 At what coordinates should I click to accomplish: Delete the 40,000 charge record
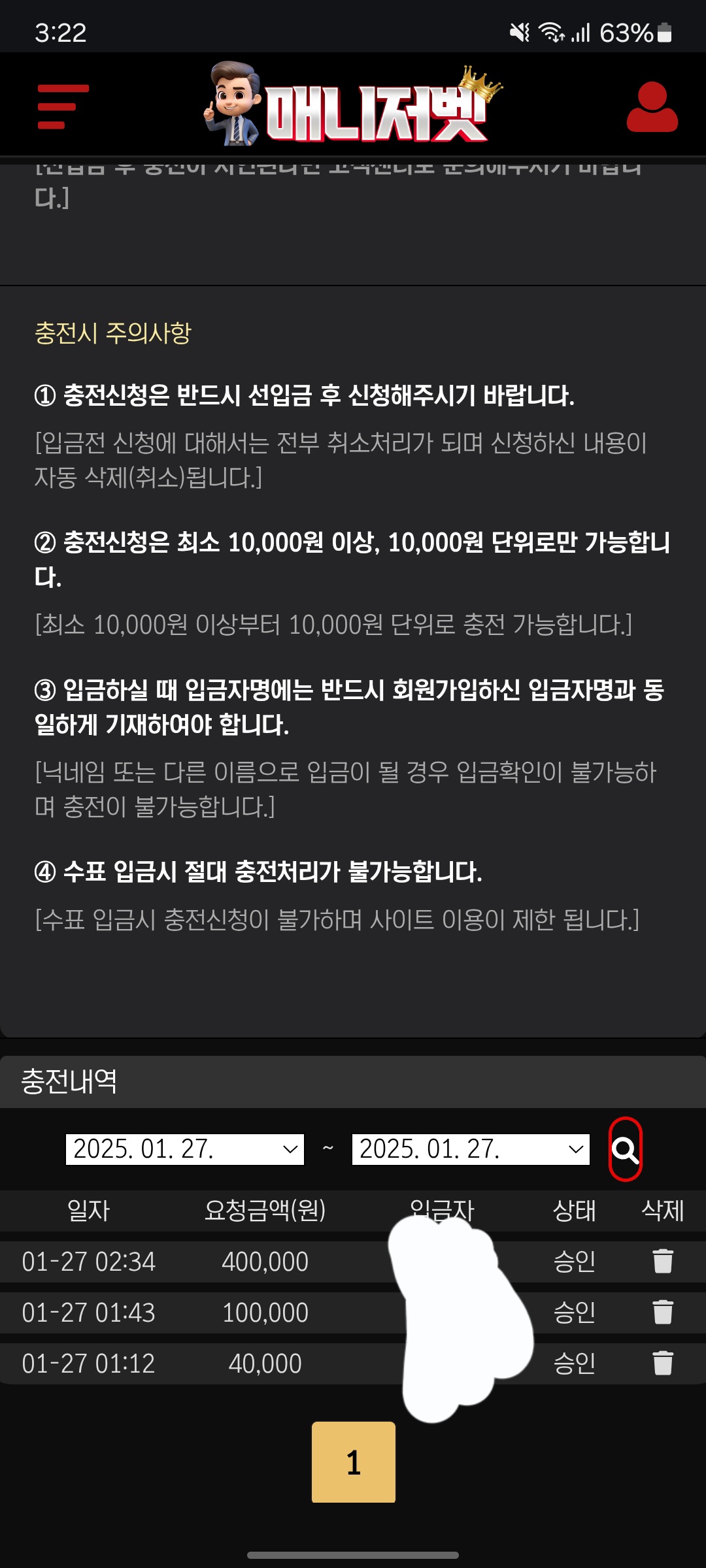[662, 1363]
